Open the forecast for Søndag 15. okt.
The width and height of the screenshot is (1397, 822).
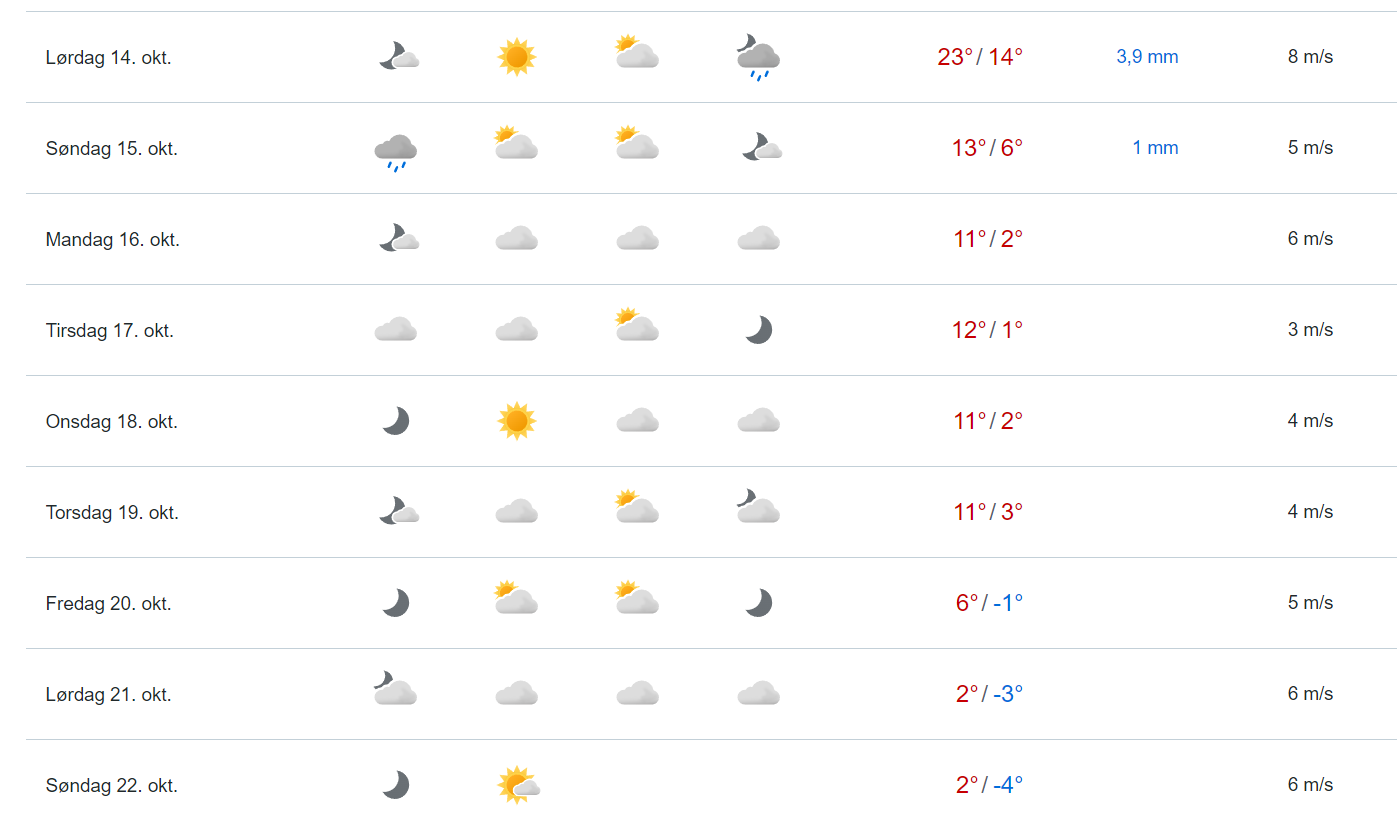tap(112, 149)
